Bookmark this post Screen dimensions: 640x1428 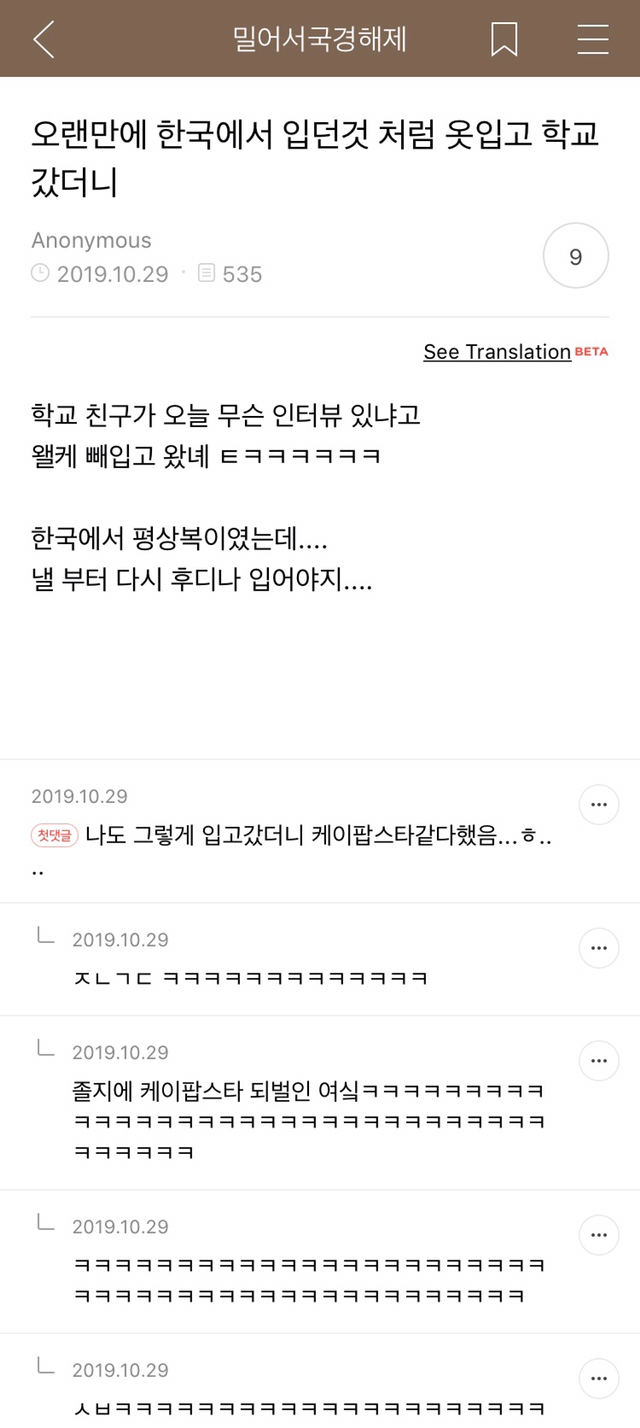pyautogui.click(x=504, y=39)
